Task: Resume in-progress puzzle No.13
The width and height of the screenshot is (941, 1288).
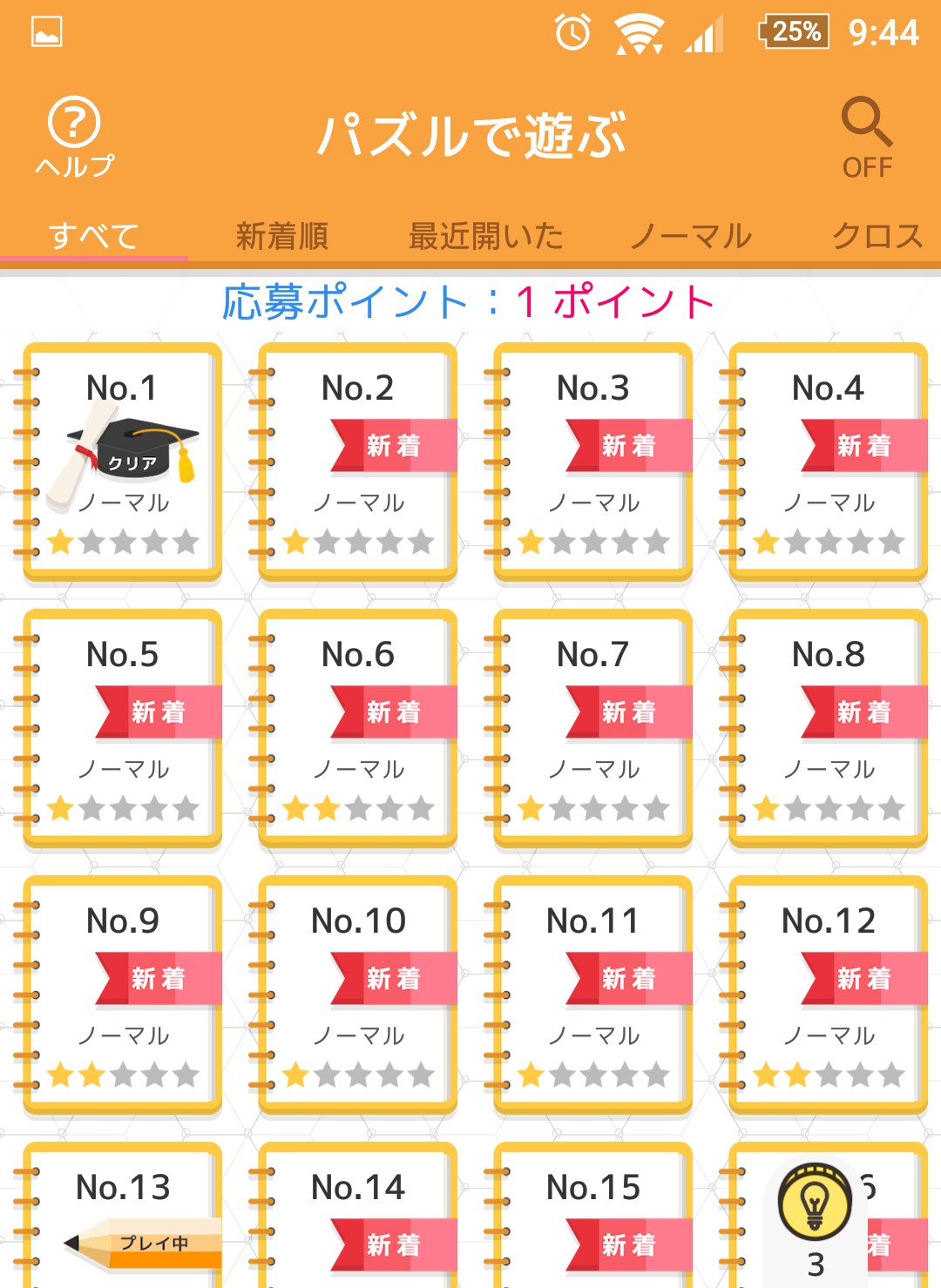Action: coord(123,1219)
